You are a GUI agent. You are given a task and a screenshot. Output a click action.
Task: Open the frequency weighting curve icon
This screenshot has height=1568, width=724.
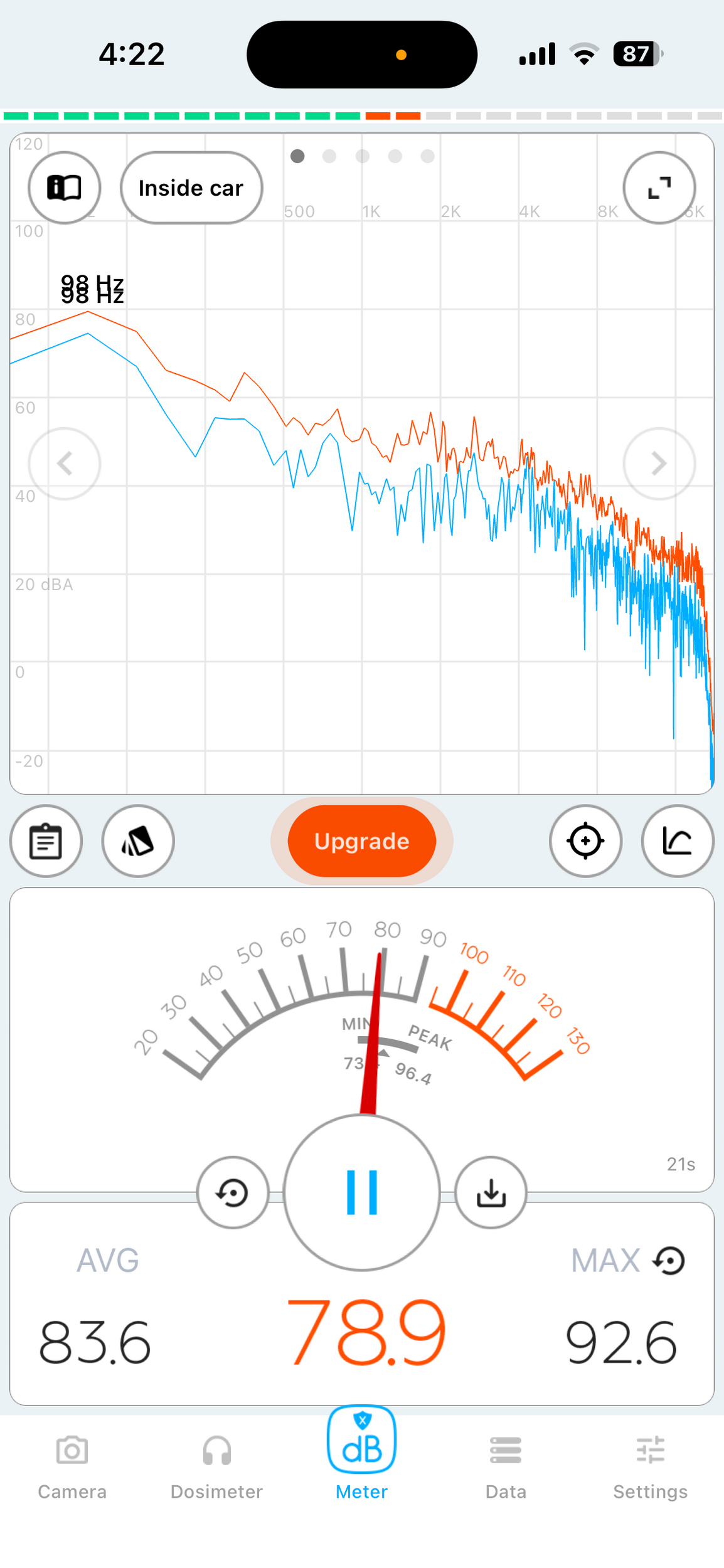click(x=678, y=841)
